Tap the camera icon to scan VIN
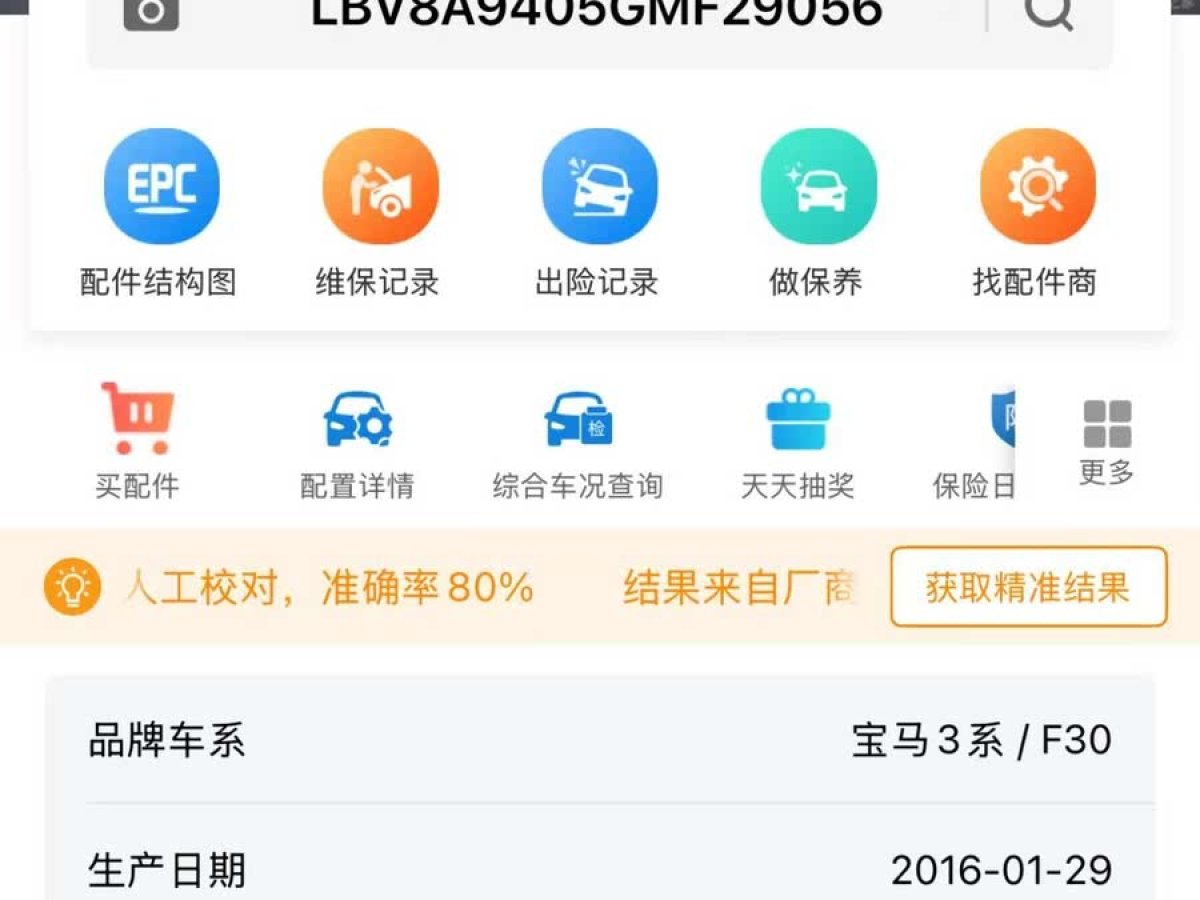Image resolution: width=1200 pixels, height=900 pixels. [x=151, y=12]
